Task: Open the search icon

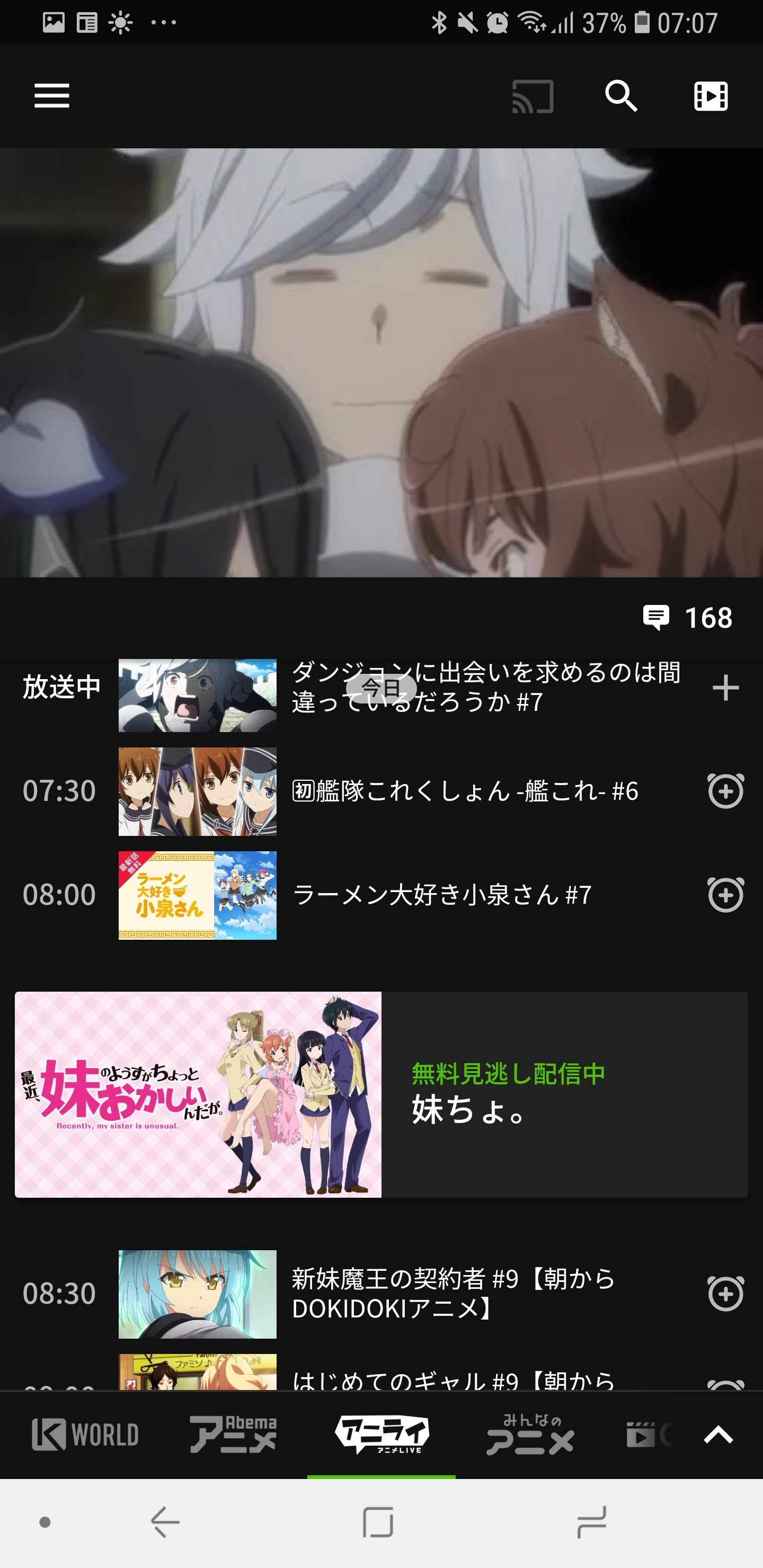Action: coord(620,96)
